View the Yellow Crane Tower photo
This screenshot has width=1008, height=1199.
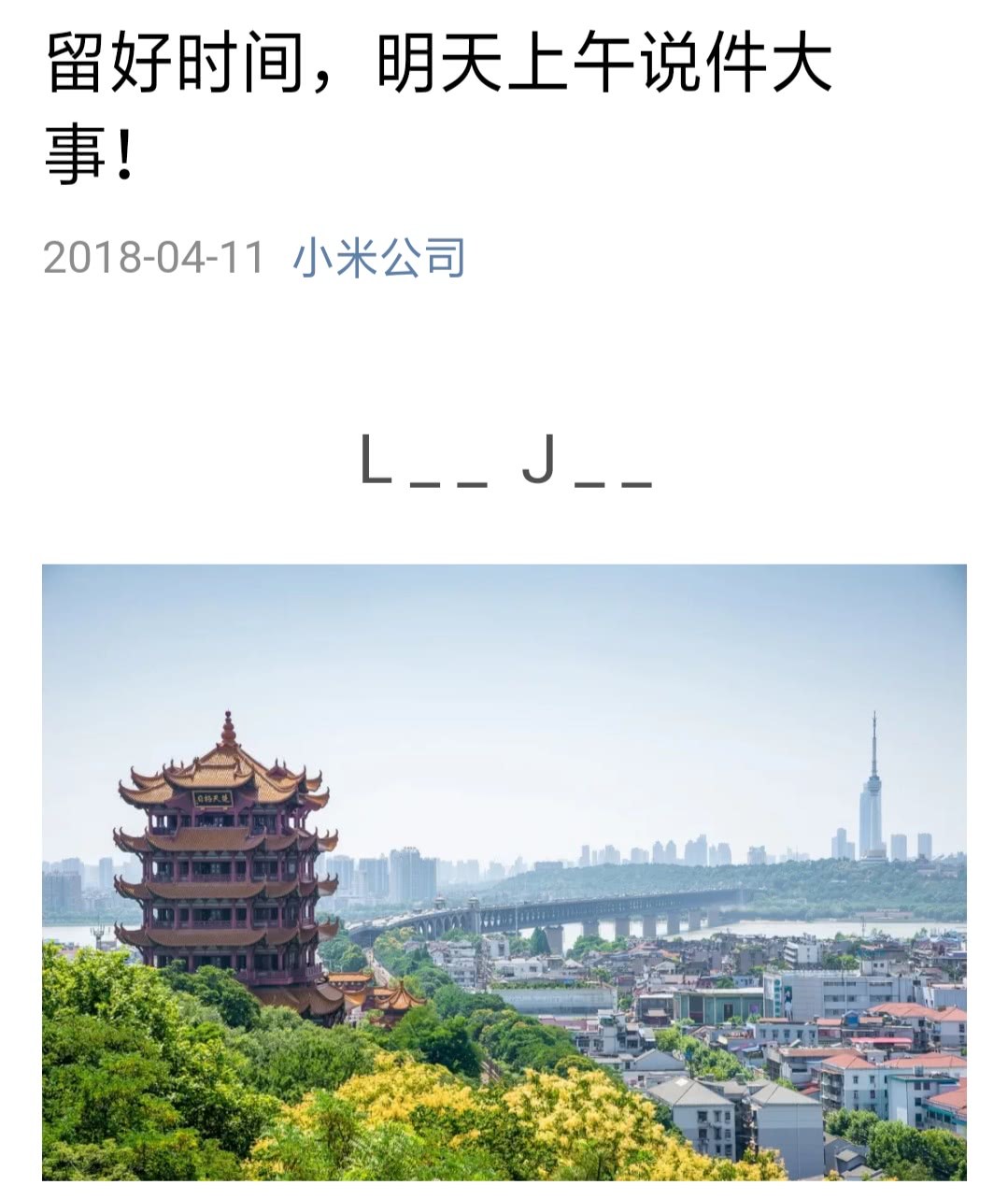coord(504,871)
